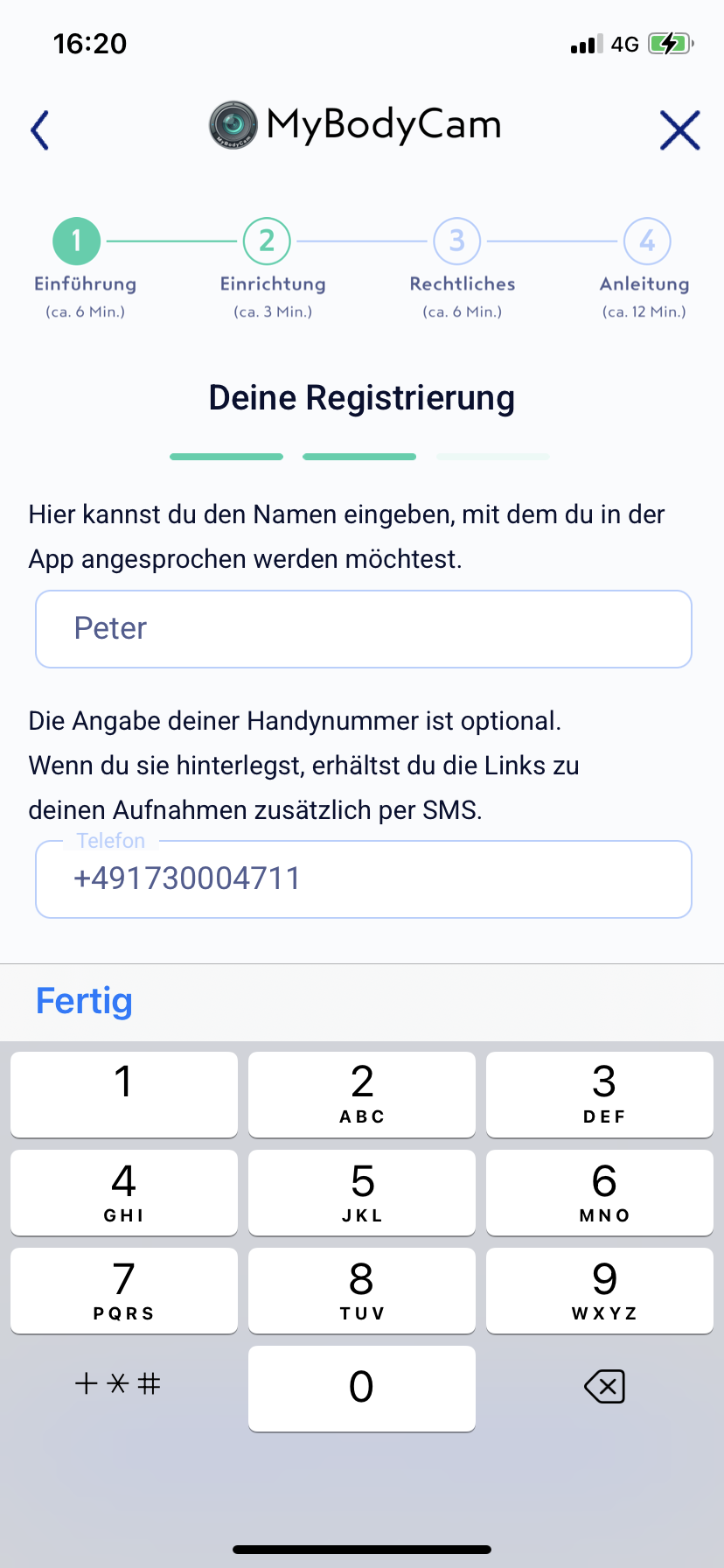Tap Fertig to dismiss the keypad
Image resolution: width=724 pixels, height=1568 pixels.
(84, 1001)
